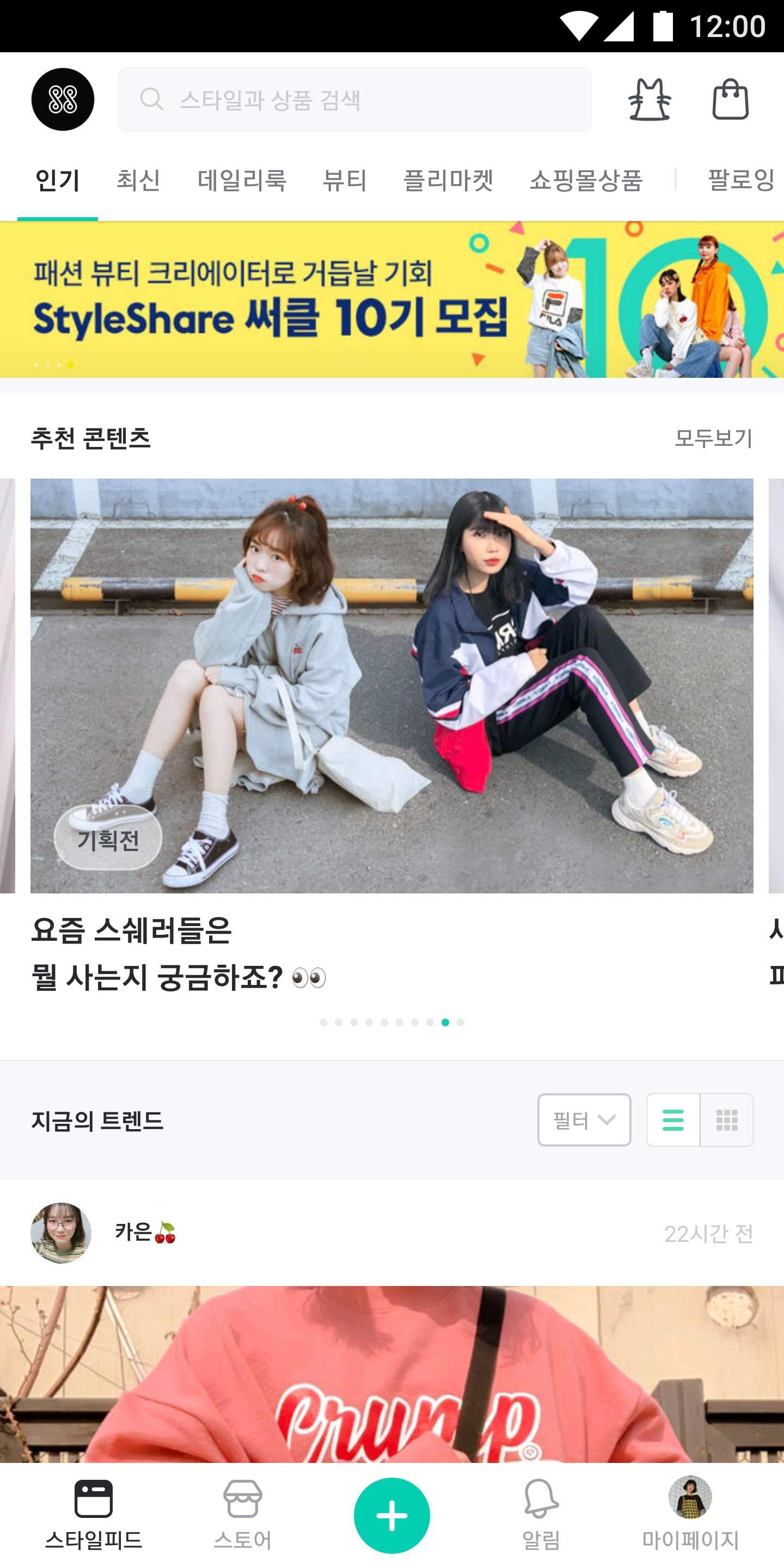The image size is (784, 1568).
Task: Open the 알림 notifications tab
Action: coord(541,1515)
